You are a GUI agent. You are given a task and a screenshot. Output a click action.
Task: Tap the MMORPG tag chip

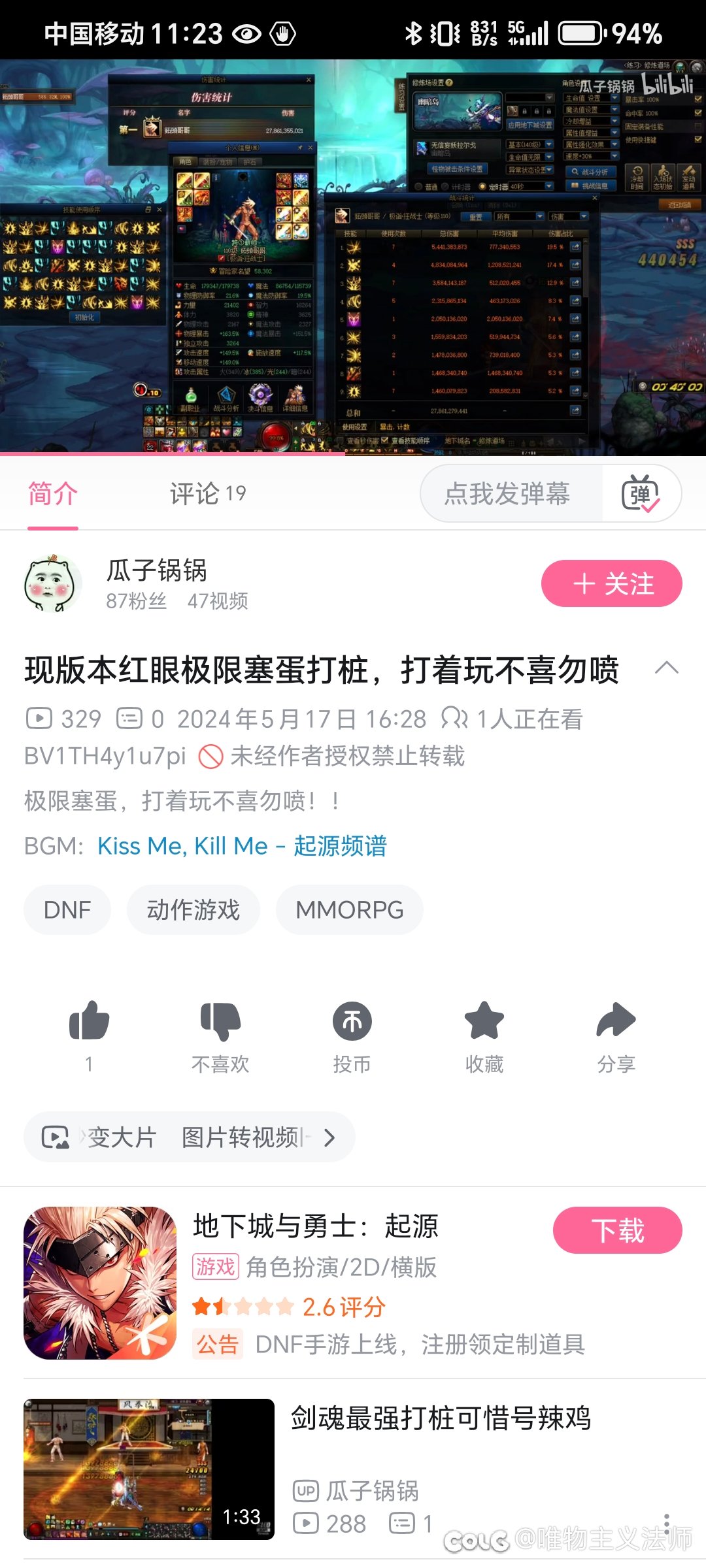coord(350,909)
